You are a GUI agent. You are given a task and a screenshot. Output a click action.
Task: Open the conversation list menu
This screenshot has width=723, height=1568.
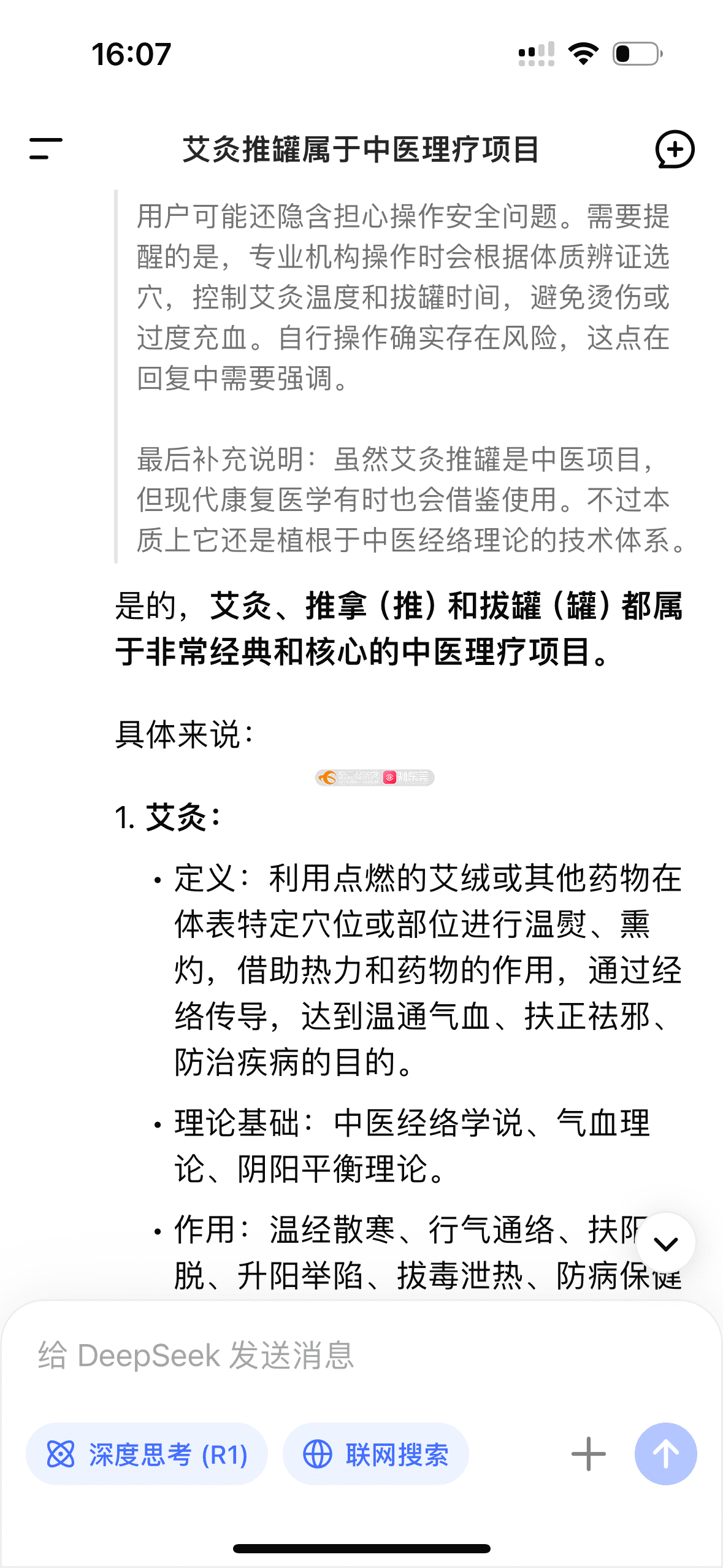point(46,149)
